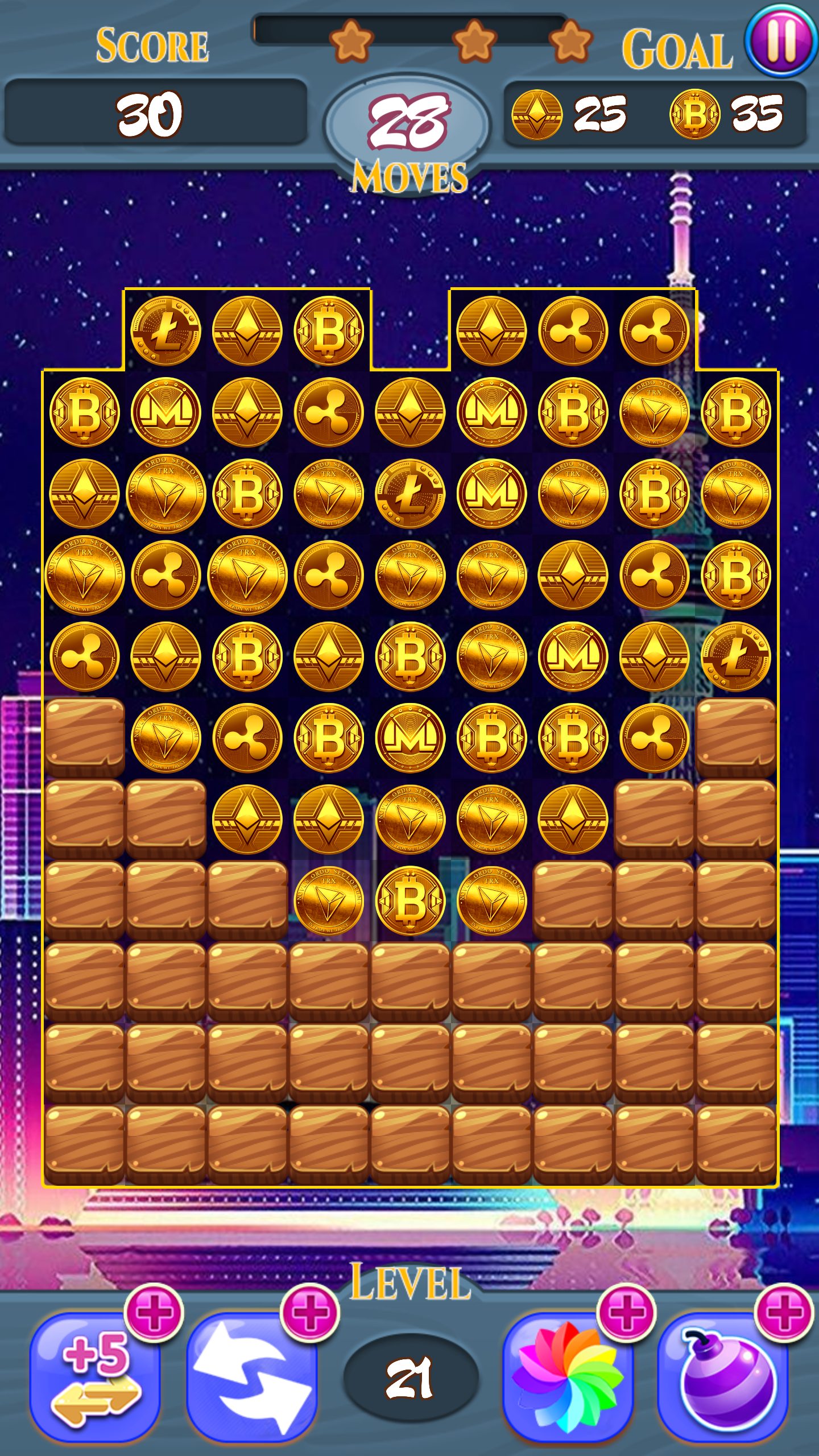This screenshot has height=1456, width=819.
Task: Use the +5 extra moves booster
Action: tap(94, 1376)
